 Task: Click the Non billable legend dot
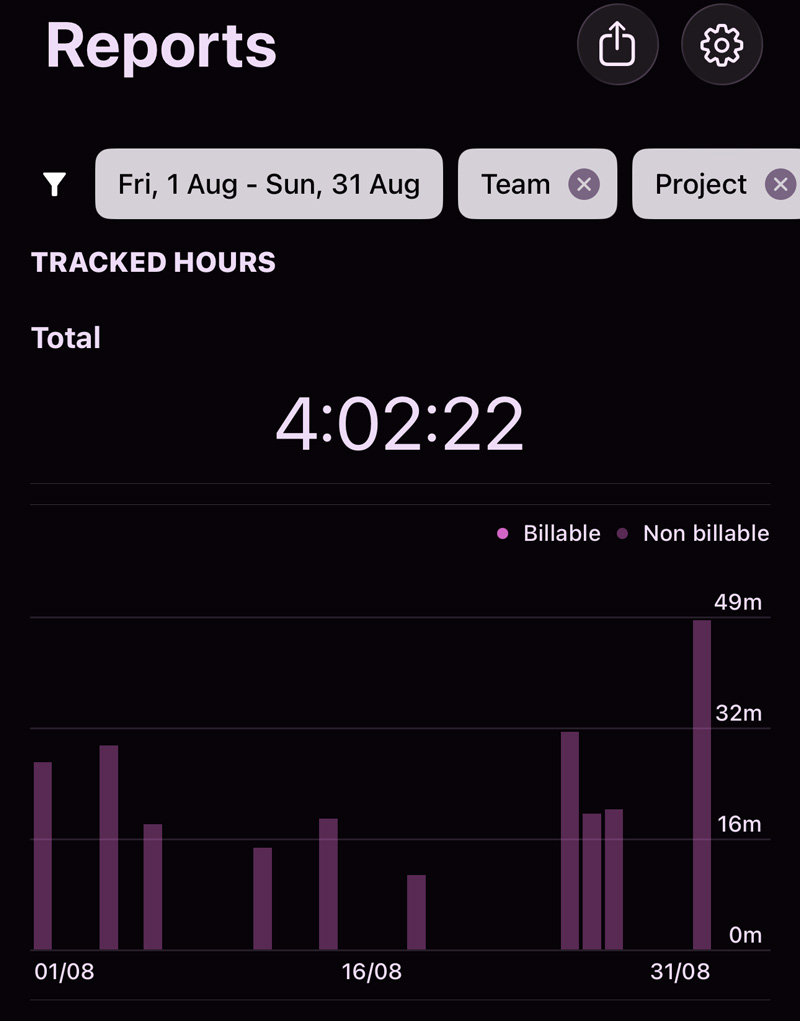click(622, 533)
